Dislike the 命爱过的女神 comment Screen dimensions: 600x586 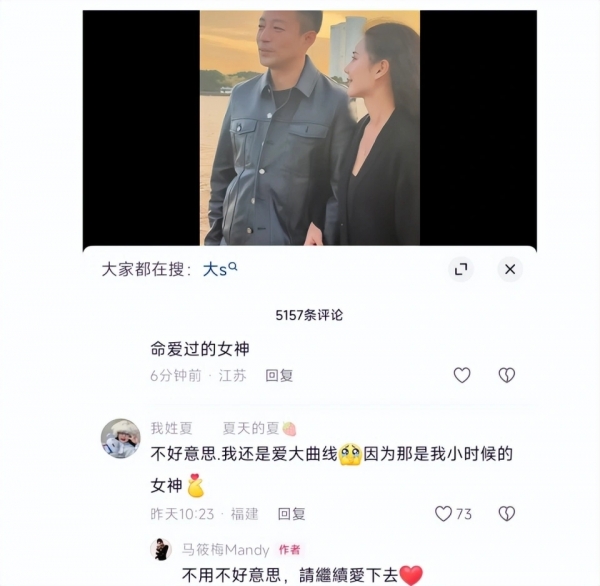pyautogui.click(x=507, y=375)
